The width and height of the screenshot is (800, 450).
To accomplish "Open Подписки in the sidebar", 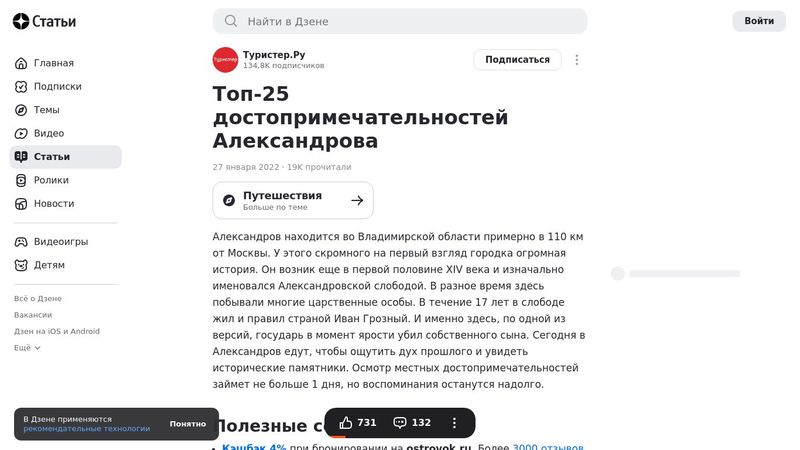I will (57, 87).
